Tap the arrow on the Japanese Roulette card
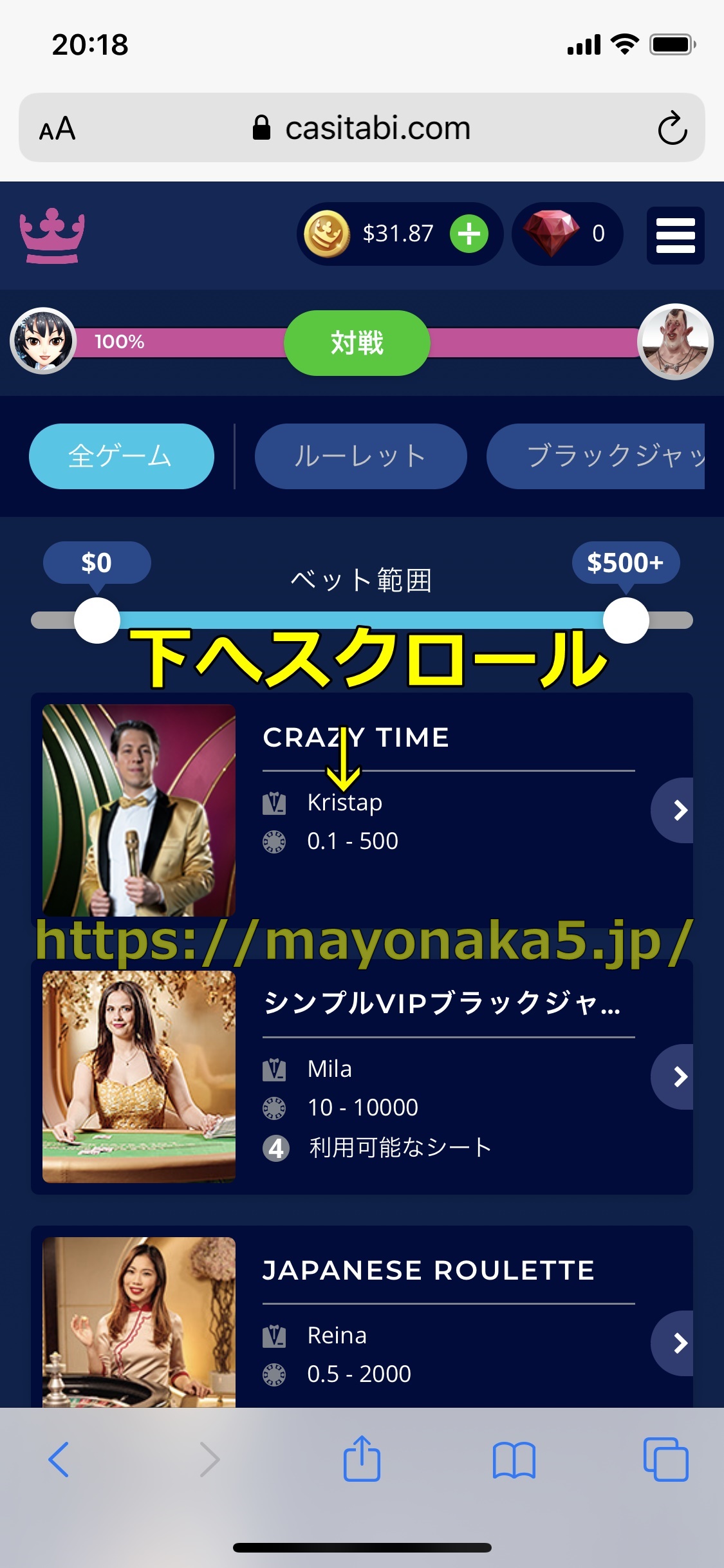Screen dimensions: 724x1568 click(678, 1343)
